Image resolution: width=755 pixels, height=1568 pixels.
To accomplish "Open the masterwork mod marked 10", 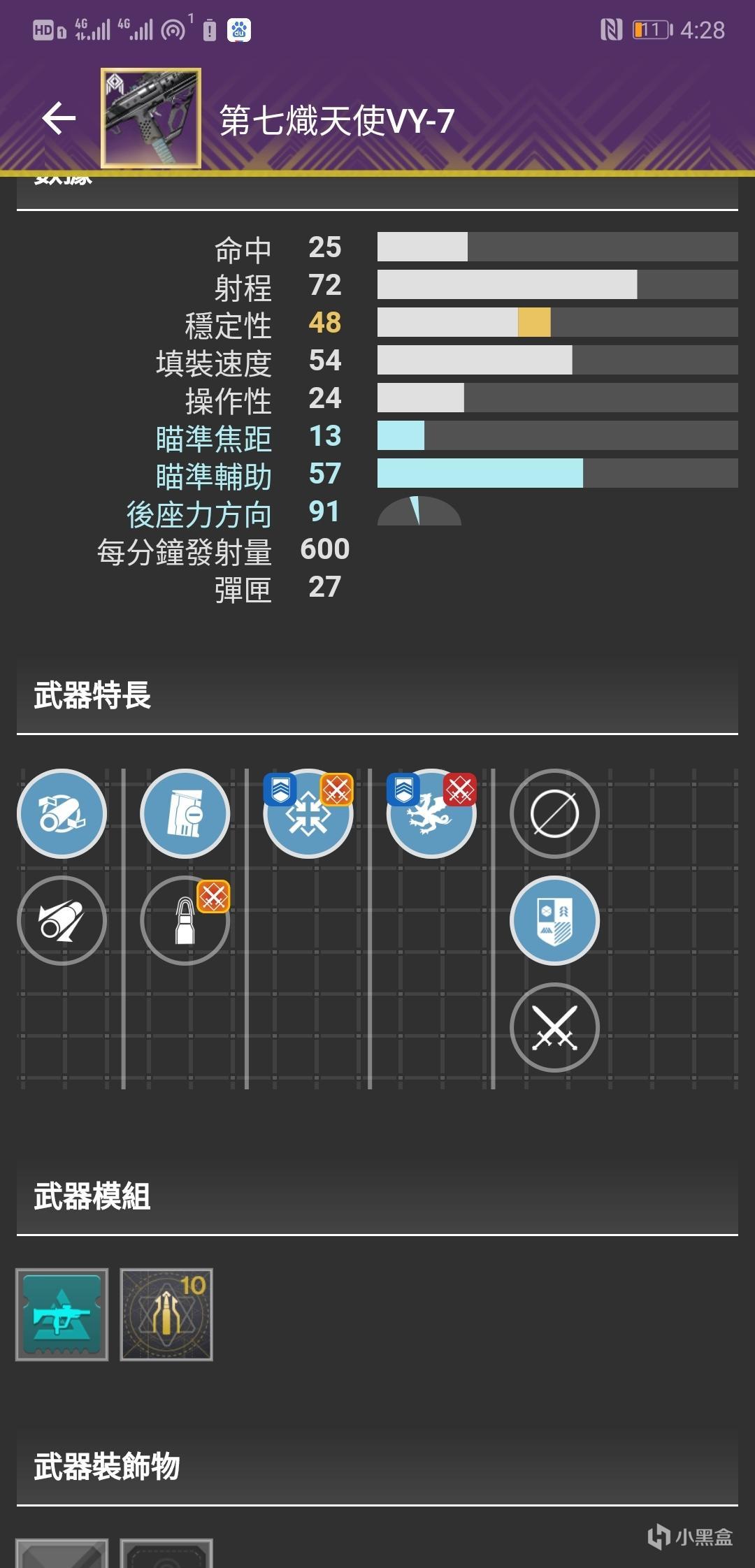I will (166, 1314).
